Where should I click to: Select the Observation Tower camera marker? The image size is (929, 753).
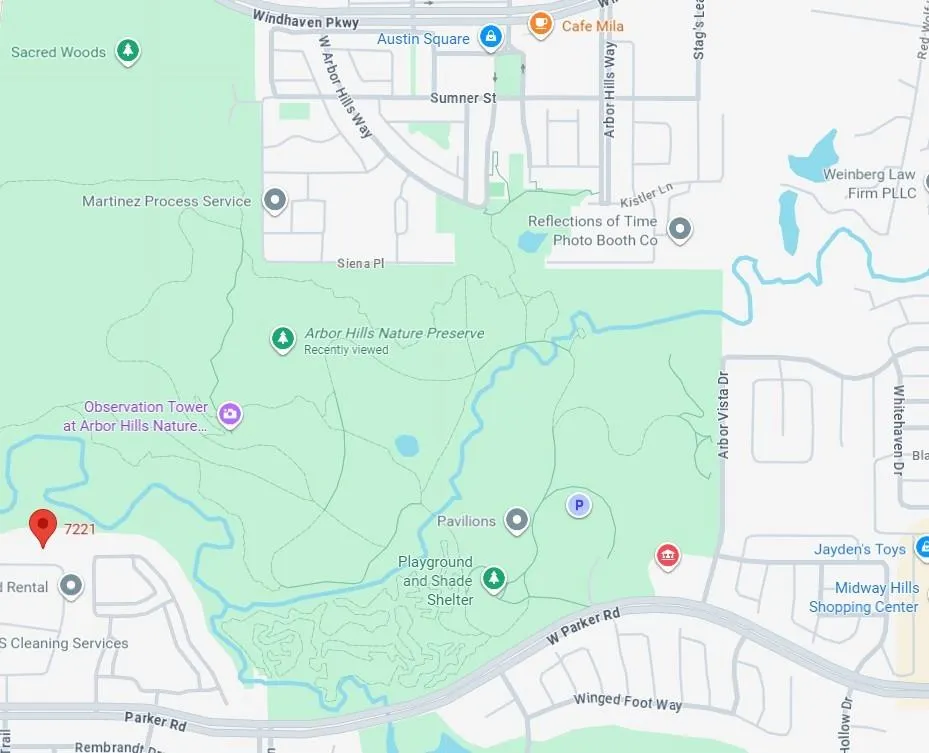pos(230,414)
